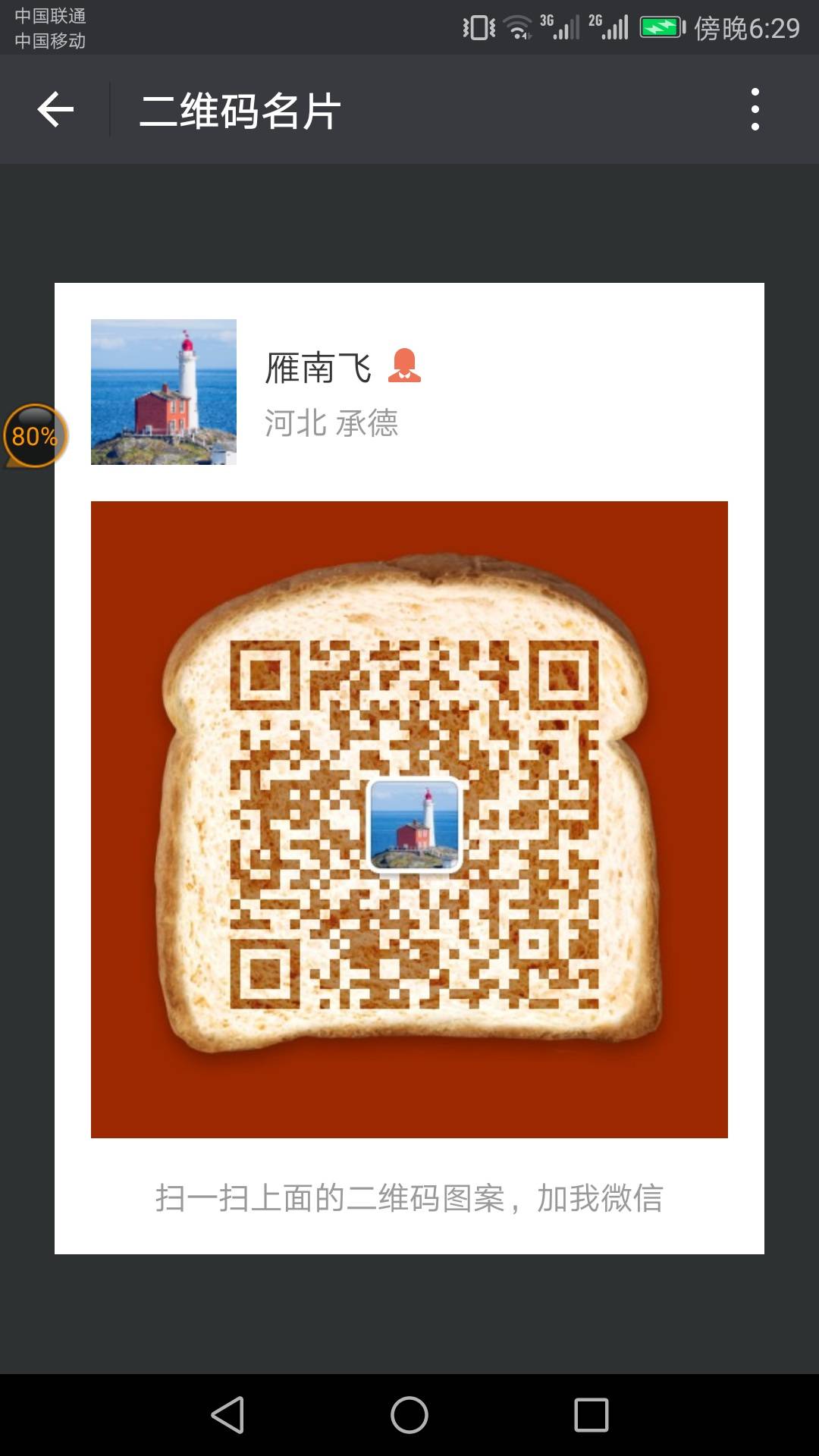
Task: Open the recent apps view
Action: coord(591,1415)
